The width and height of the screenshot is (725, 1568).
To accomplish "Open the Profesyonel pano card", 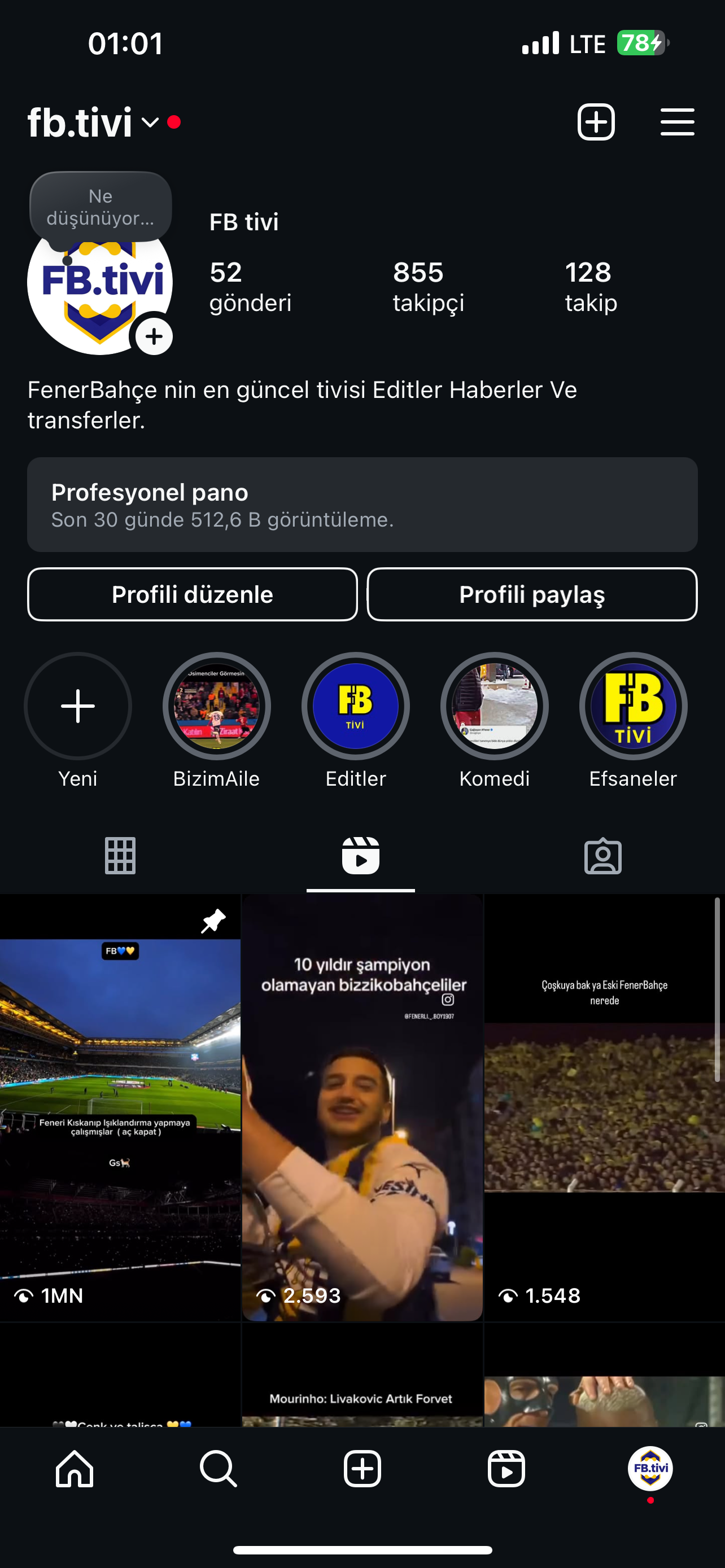I will pyautogui.click(x=362, y=505).
